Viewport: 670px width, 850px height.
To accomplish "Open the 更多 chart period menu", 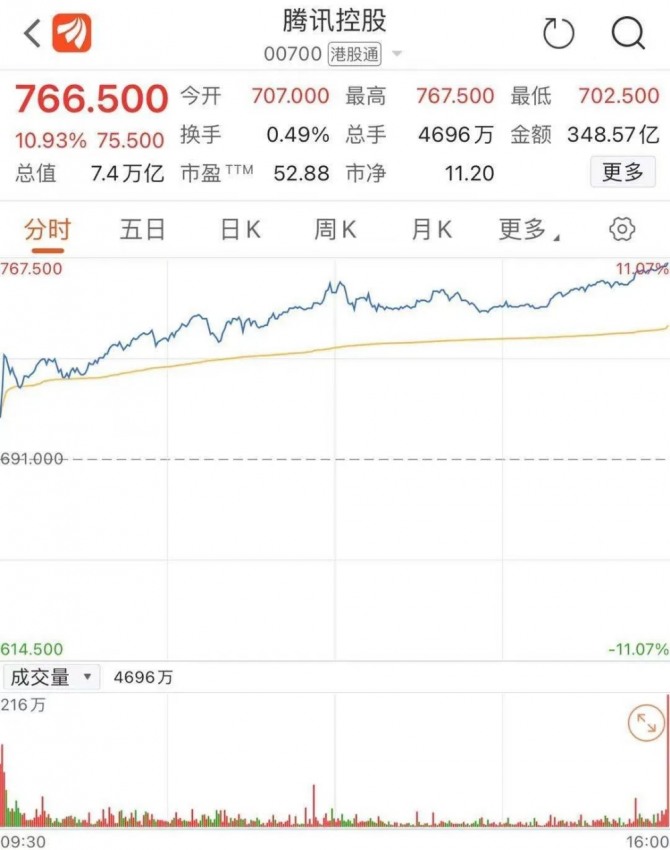I will (527, 230).
